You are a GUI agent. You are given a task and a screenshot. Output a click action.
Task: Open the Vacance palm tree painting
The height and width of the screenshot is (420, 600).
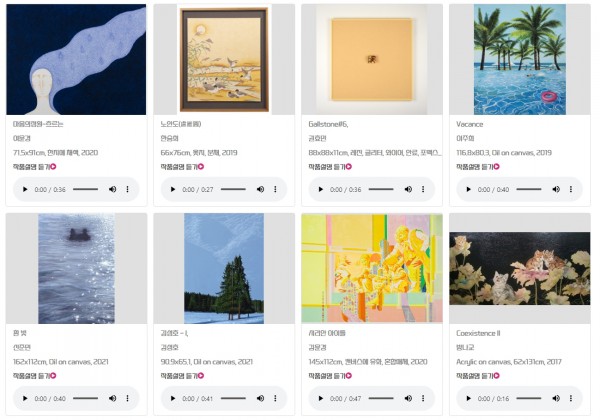518,59
